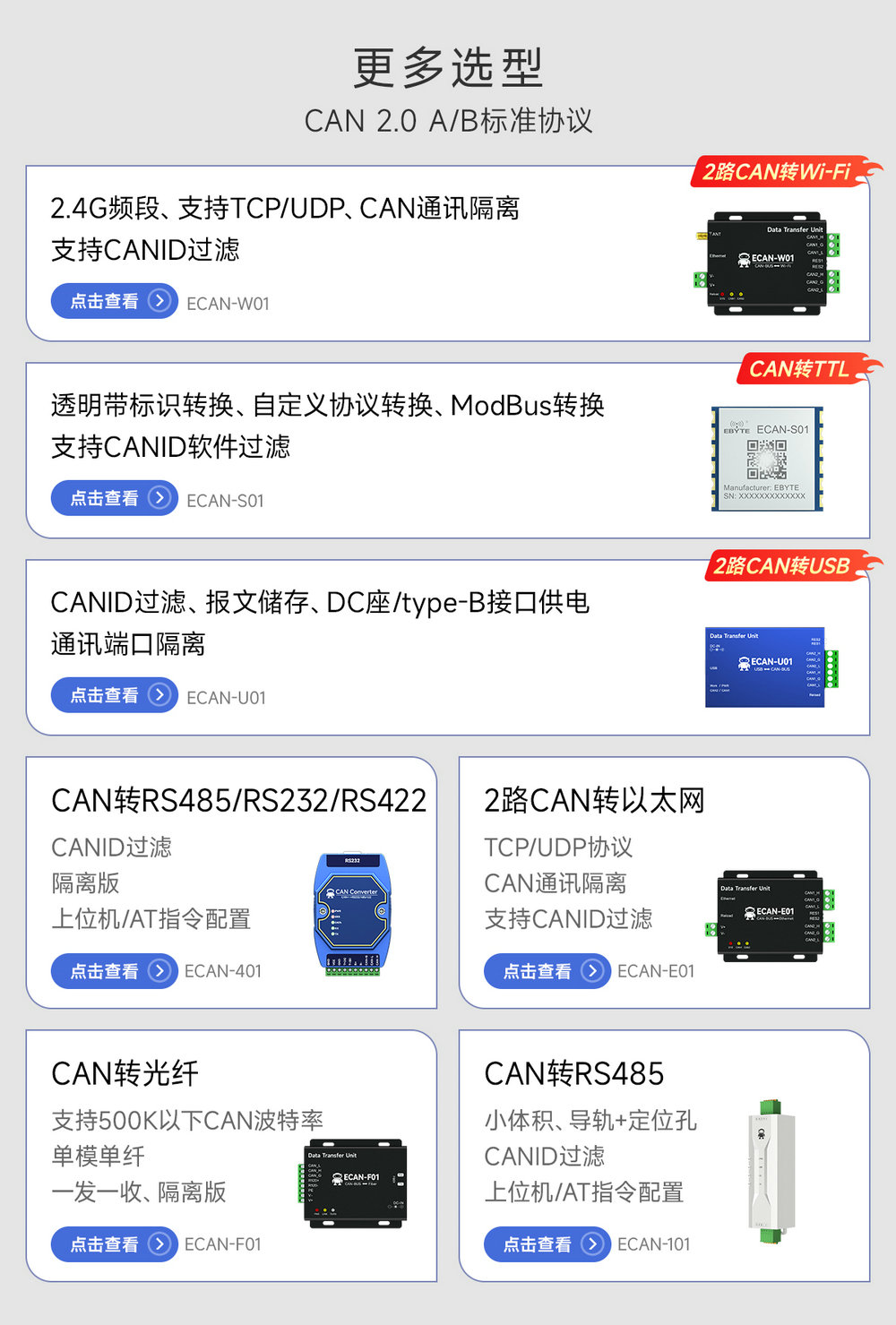Expand details via arrow on ECAN-W01 button
This screenshot has height=1325, width=896.
159,301
